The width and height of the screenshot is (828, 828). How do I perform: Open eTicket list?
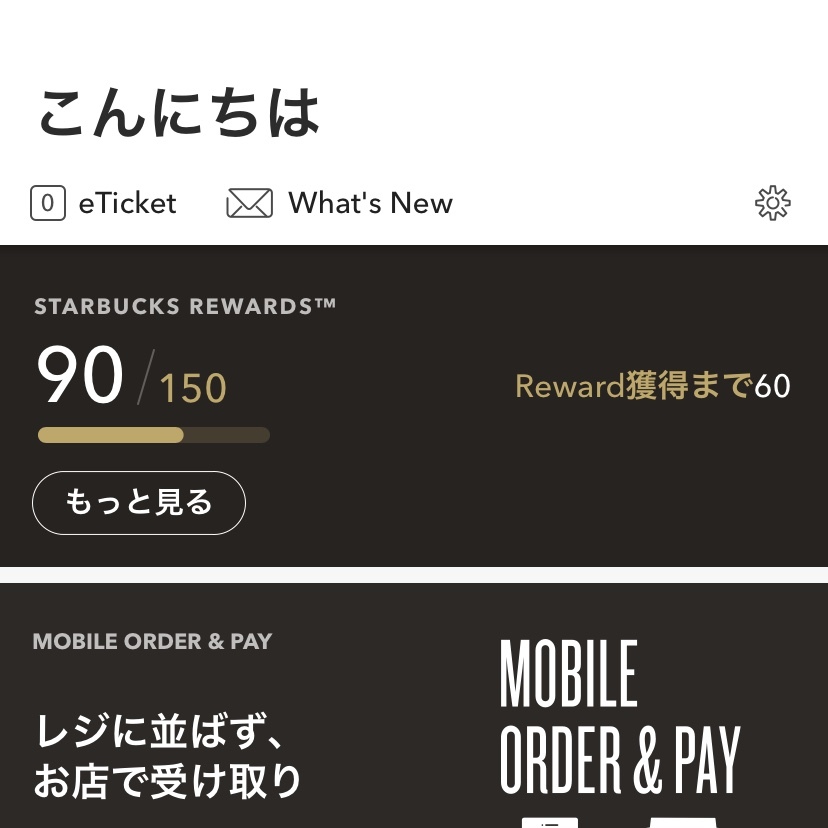pyautogui.click(x=104, y=203)
